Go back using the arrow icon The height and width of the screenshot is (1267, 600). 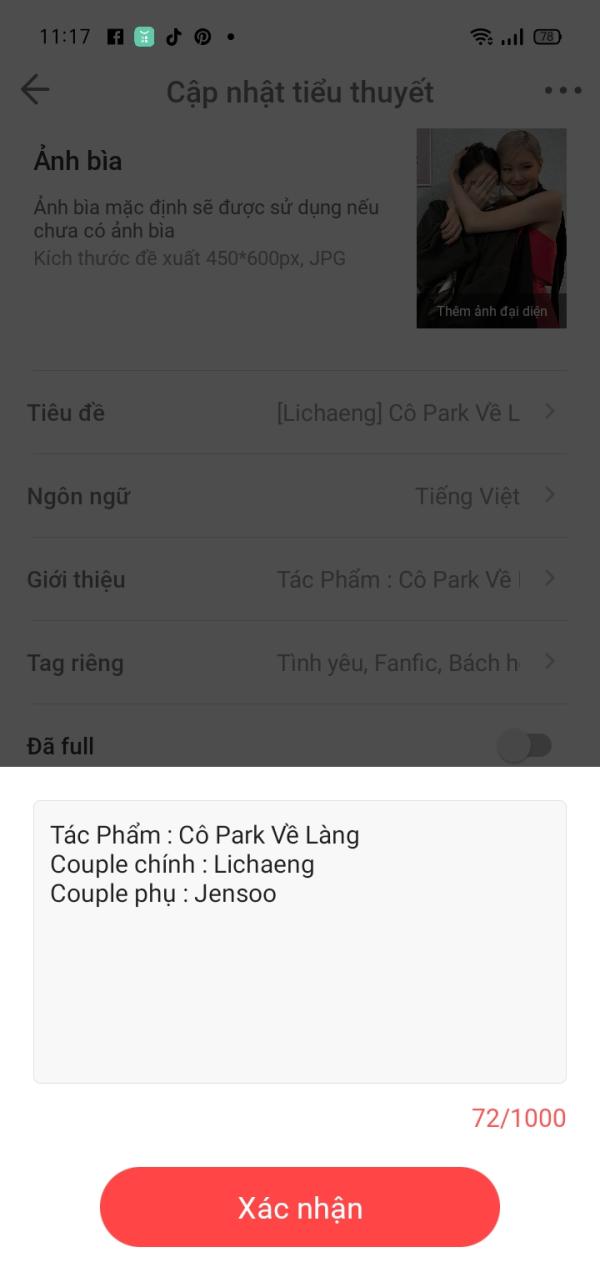(x=35, y=90)
